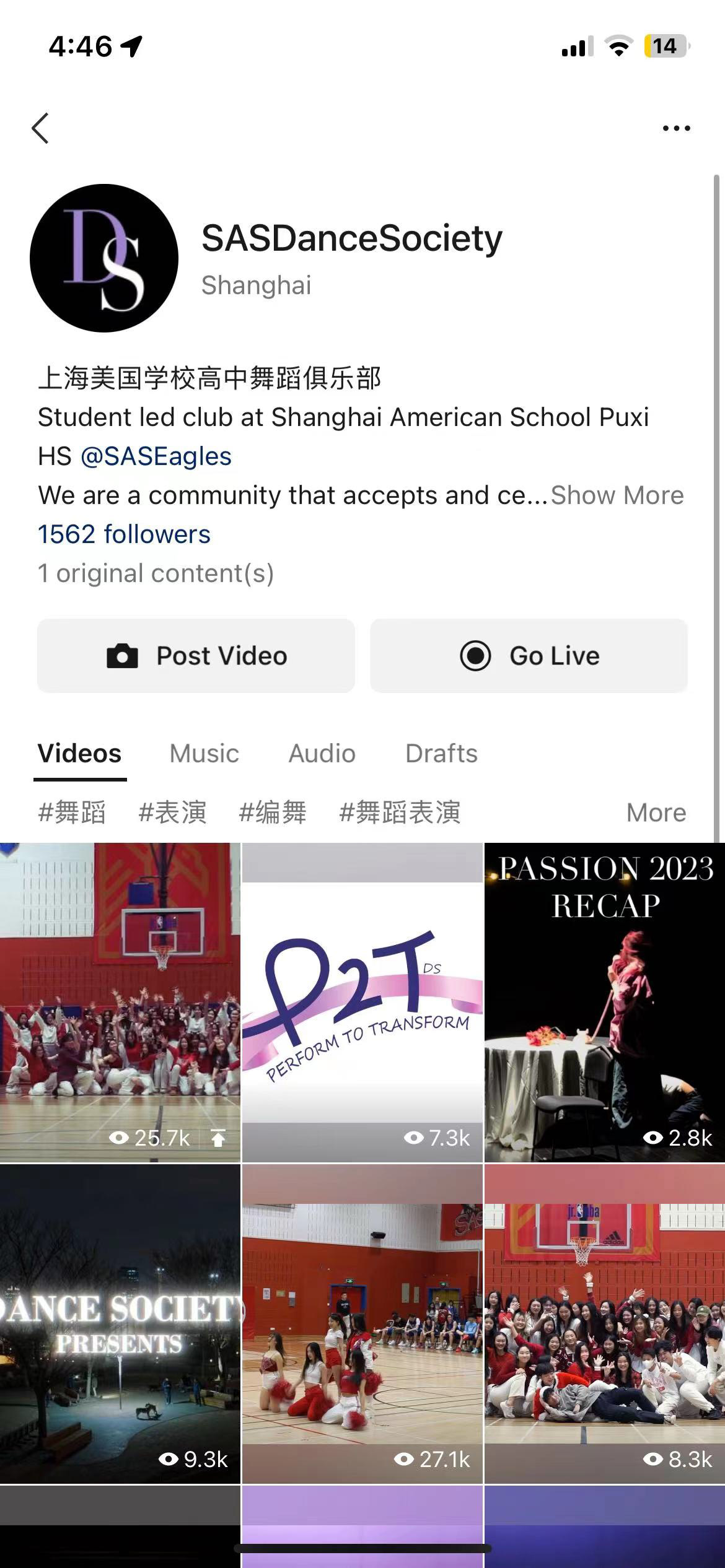
Task: Open the Drafts tab
Action: (x=441, y=754)
